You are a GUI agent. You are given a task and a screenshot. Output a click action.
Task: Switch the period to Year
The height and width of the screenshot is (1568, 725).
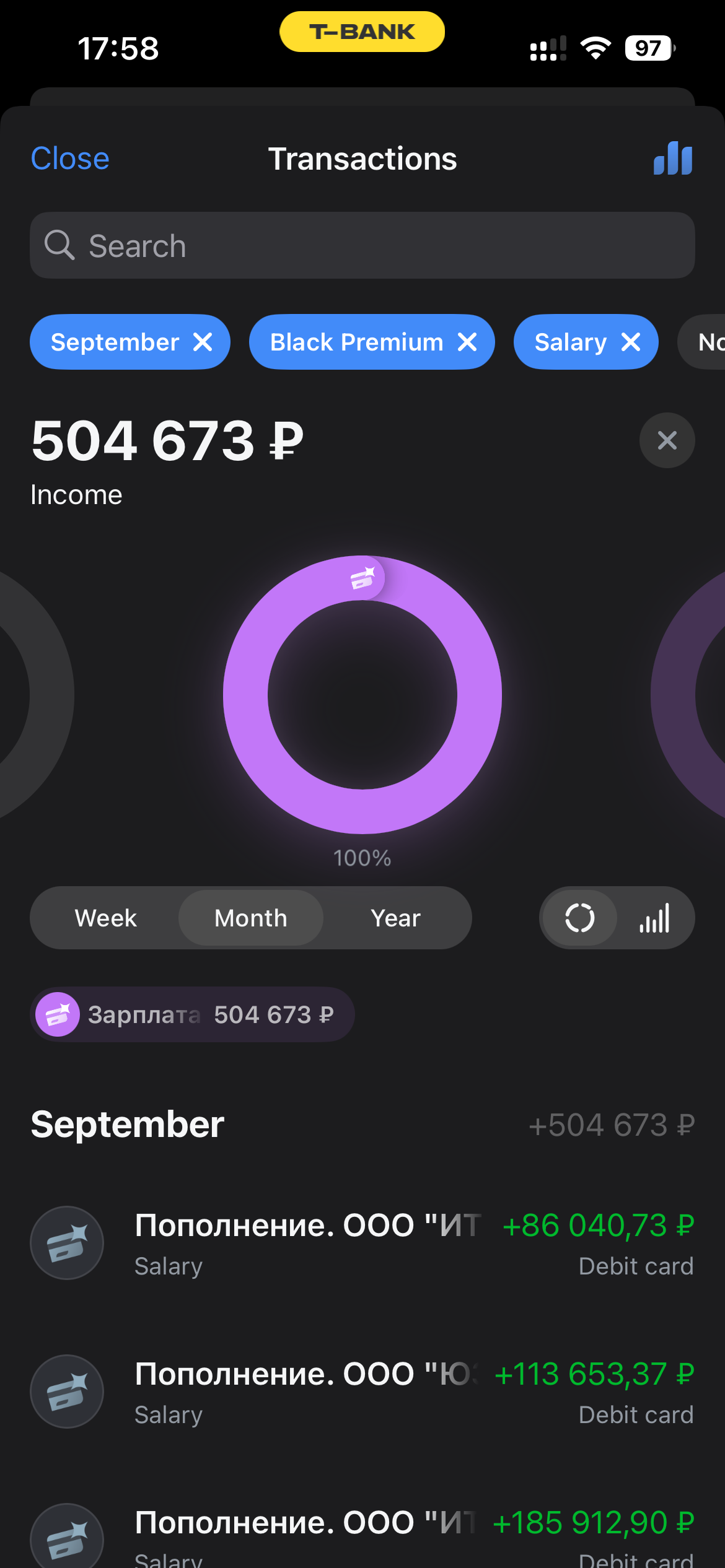(395, 918)
